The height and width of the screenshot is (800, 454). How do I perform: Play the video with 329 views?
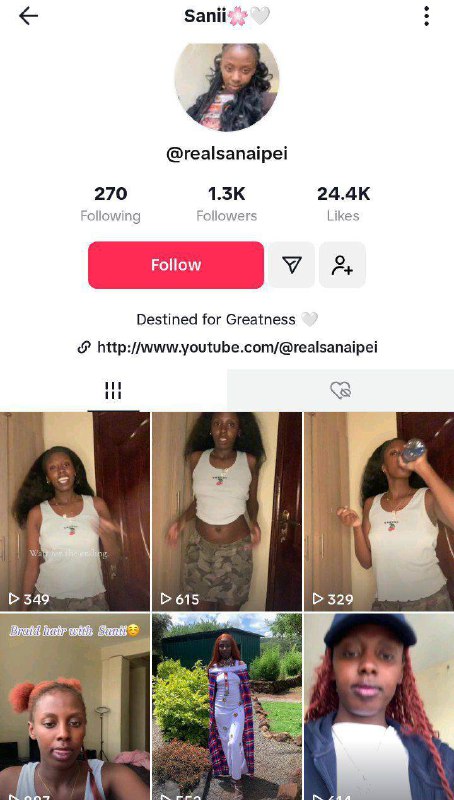379,511
